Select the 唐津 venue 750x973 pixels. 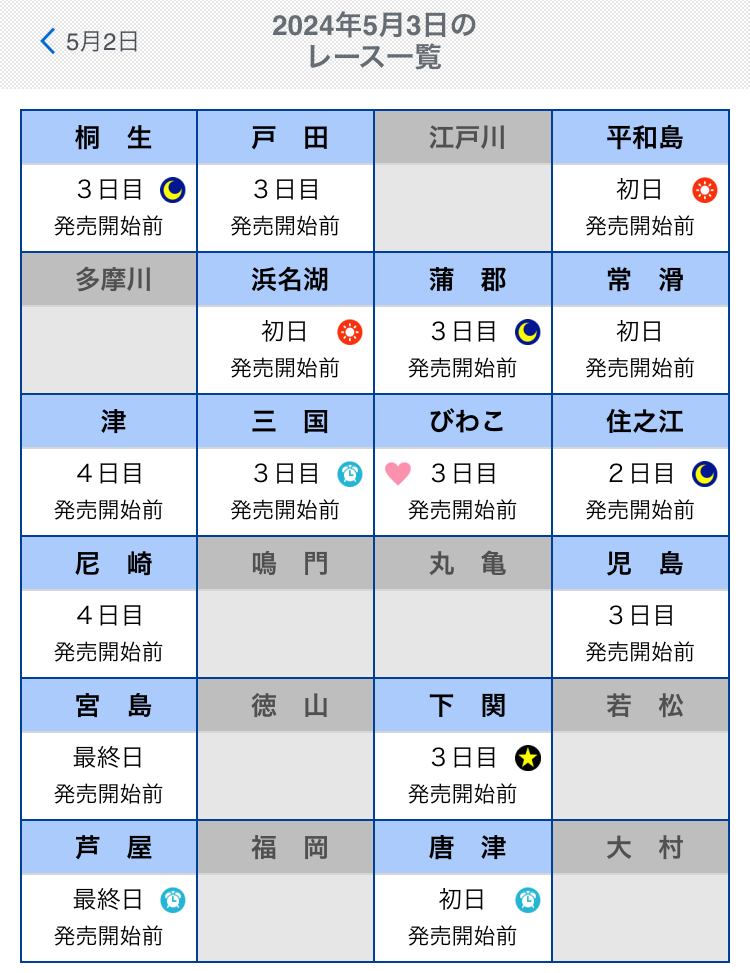(463, 891)
